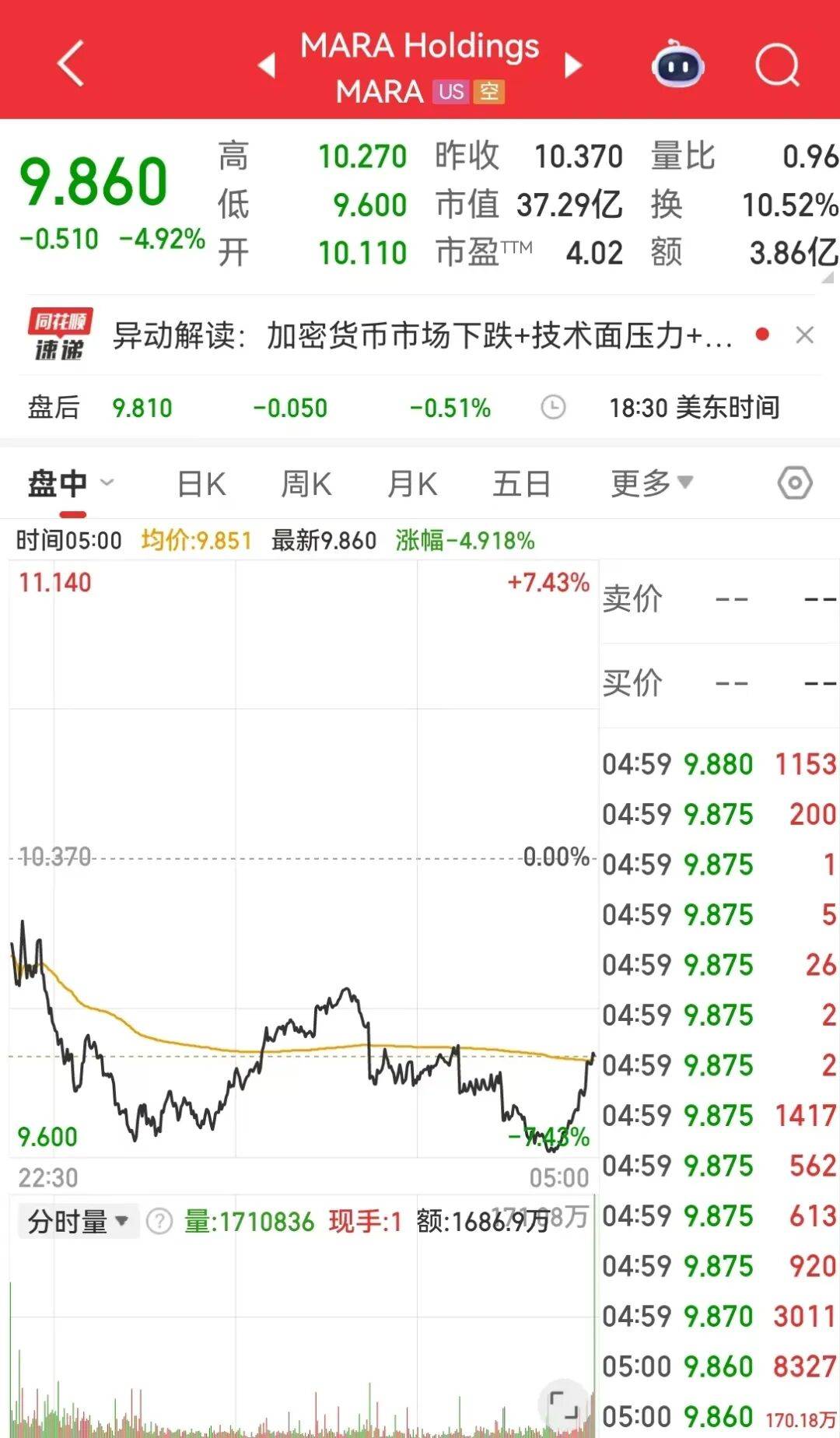
Task: Launch the AI assistant robot icon
Action: (677, 64)
